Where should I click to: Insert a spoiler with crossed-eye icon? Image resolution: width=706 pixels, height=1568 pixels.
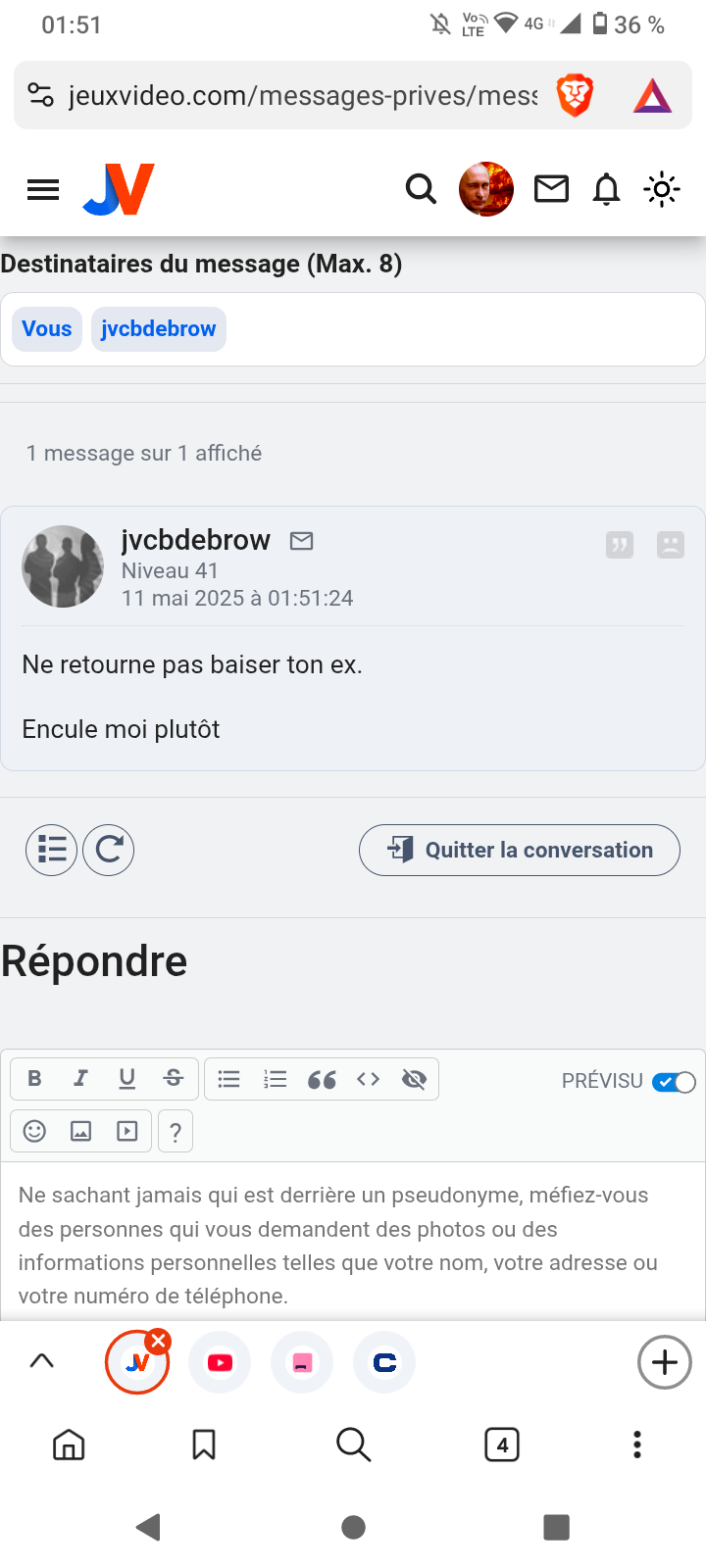point(414,1079)
